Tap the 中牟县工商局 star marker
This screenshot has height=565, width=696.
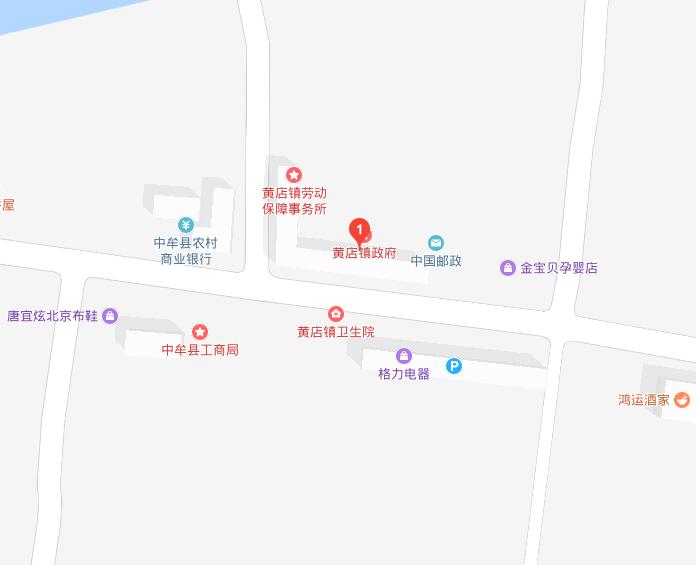[x=200, y=332]
